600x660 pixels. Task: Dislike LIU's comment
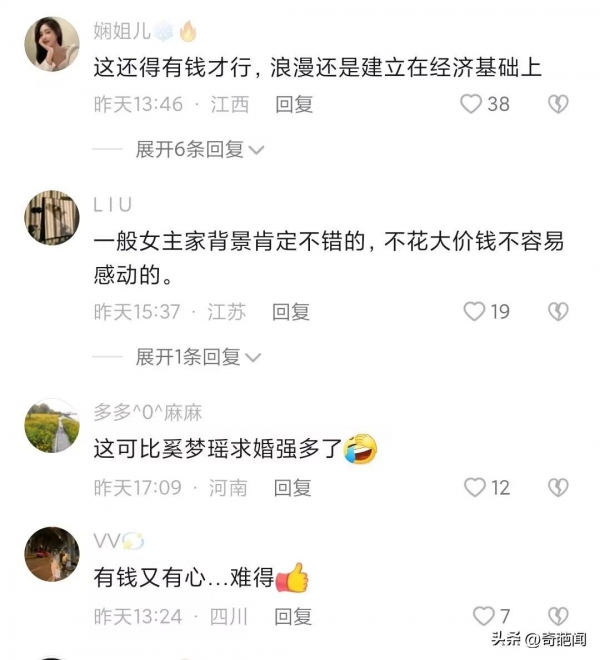pos(558,312)
